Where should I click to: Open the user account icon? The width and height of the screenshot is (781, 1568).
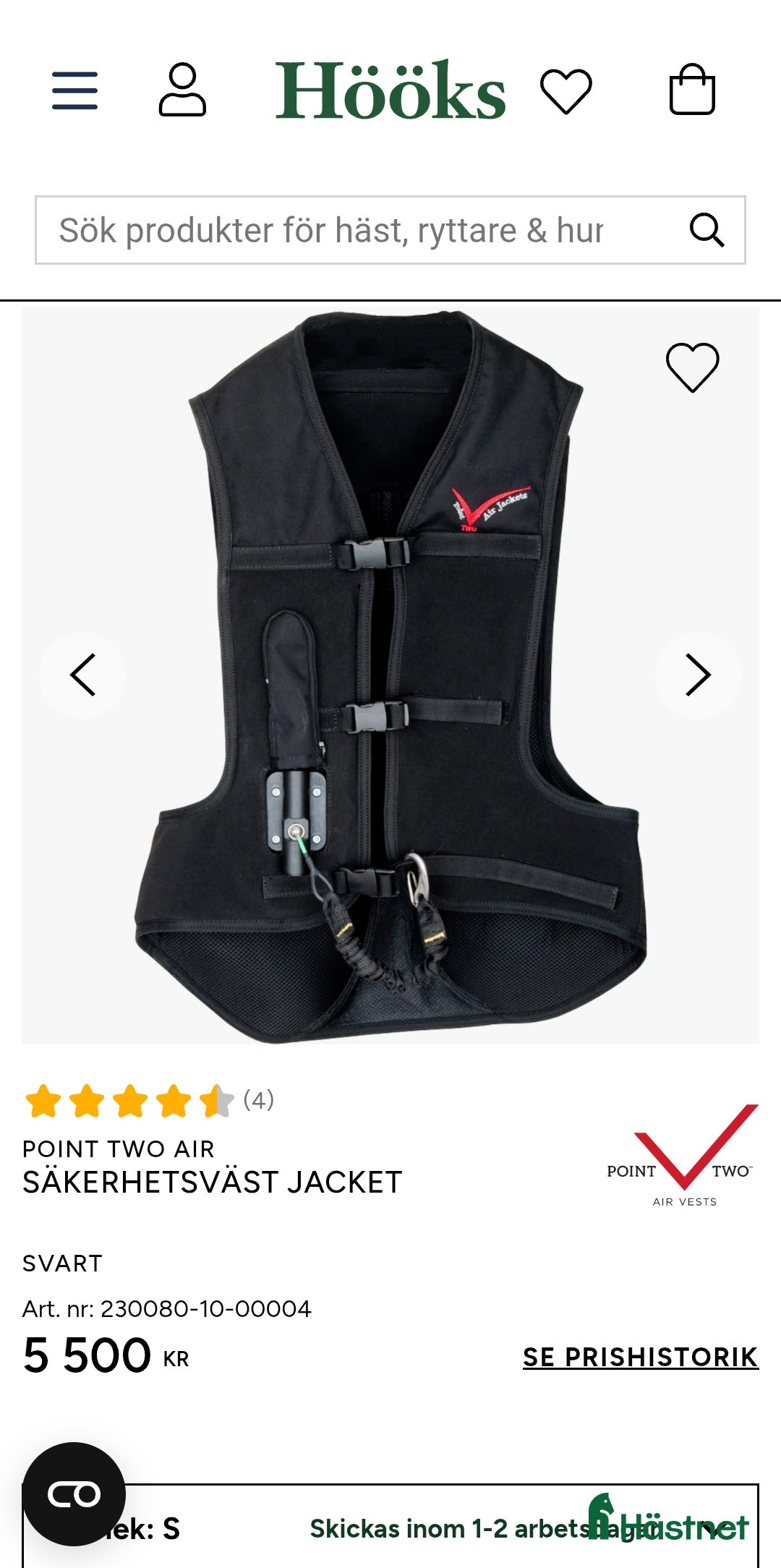tap(182, 90)
